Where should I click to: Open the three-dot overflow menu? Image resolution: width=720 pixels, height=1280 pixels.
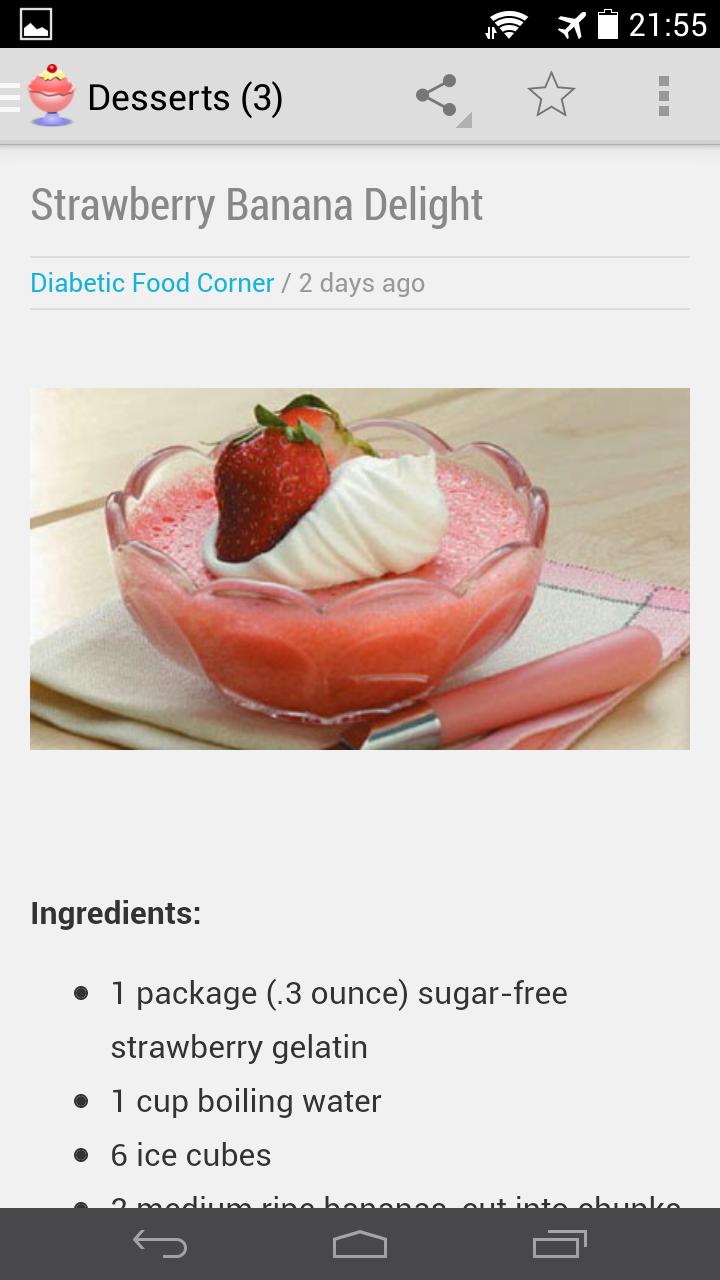pyautogui.click(x=663, y=95)
